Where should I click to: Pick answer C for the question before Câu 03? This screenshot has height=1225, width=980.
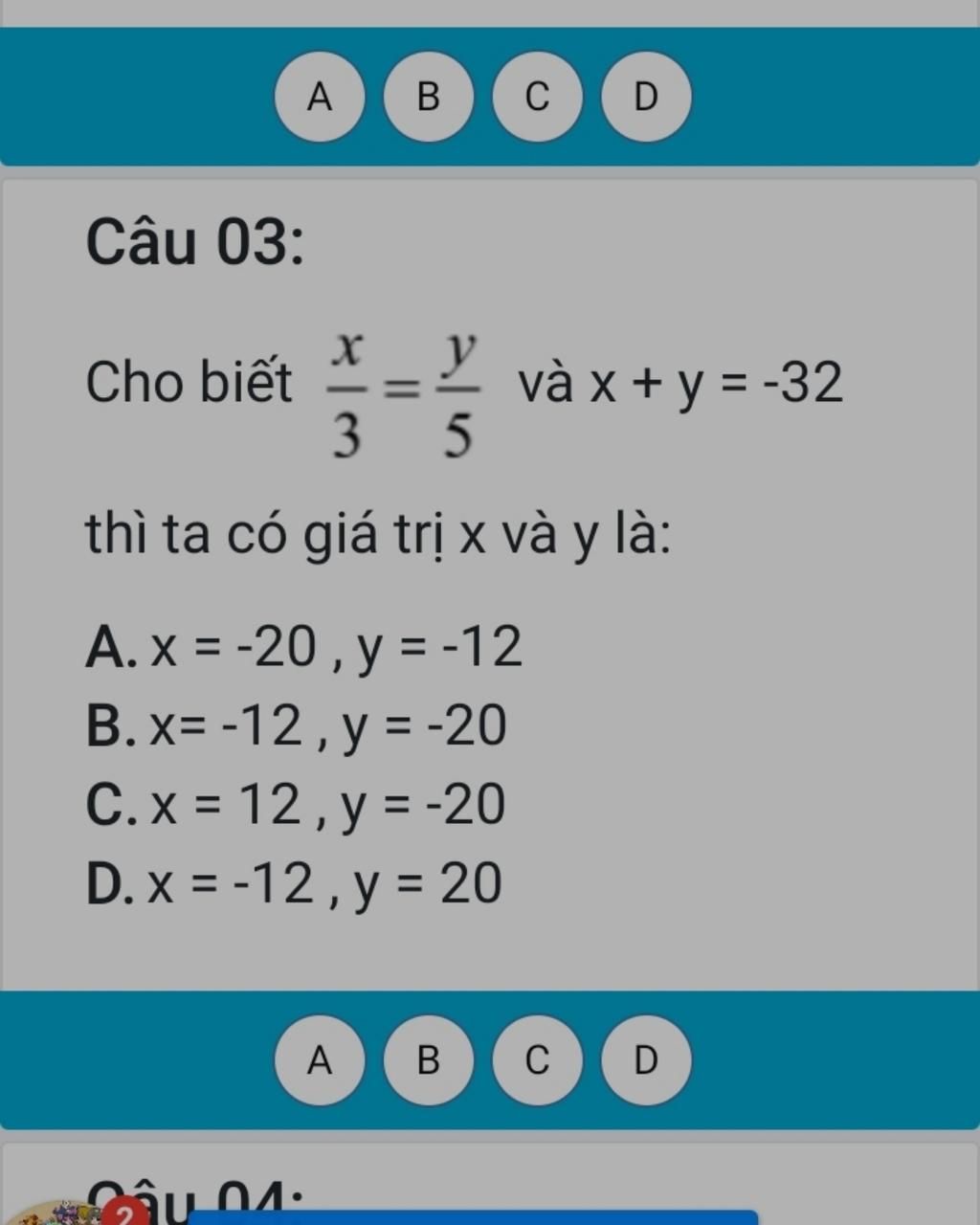[x=537, y=97]
